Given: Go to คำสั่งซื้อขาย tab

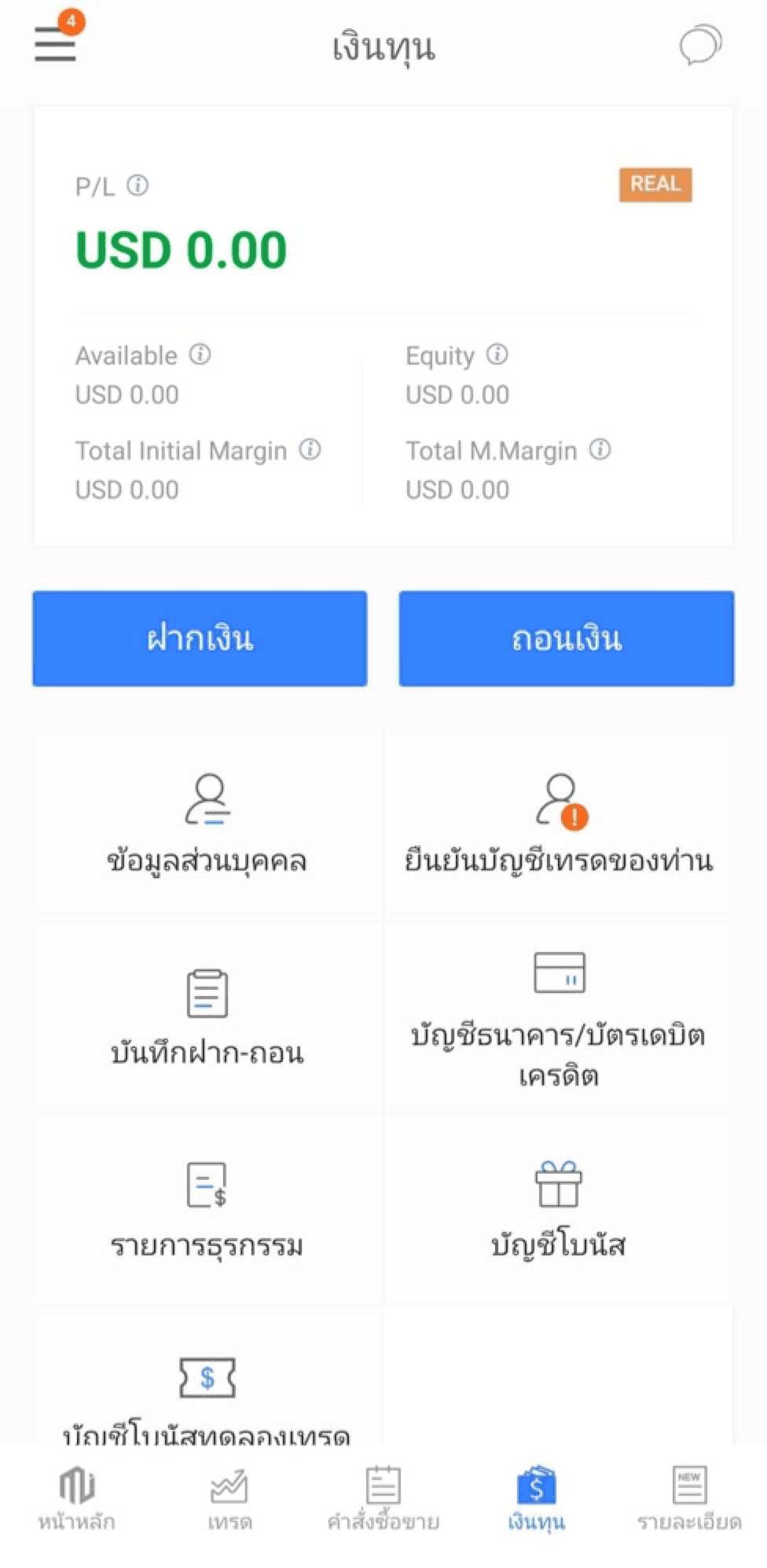Looking at the screenshot, I should (x=383, y=1499).
